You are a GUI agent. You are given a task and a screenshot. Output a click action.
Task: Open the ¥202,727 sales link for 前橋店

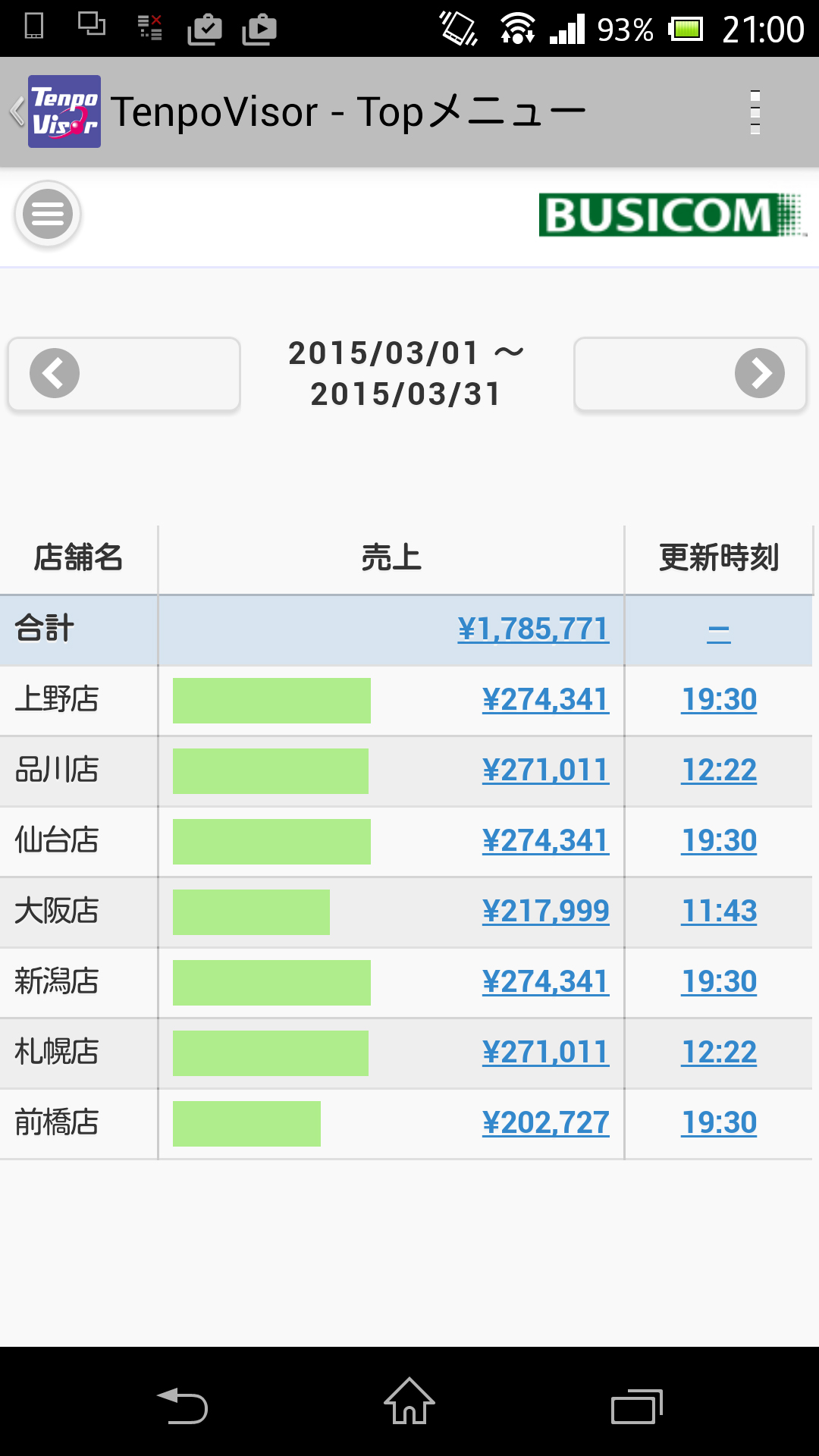pos(546,1123)
